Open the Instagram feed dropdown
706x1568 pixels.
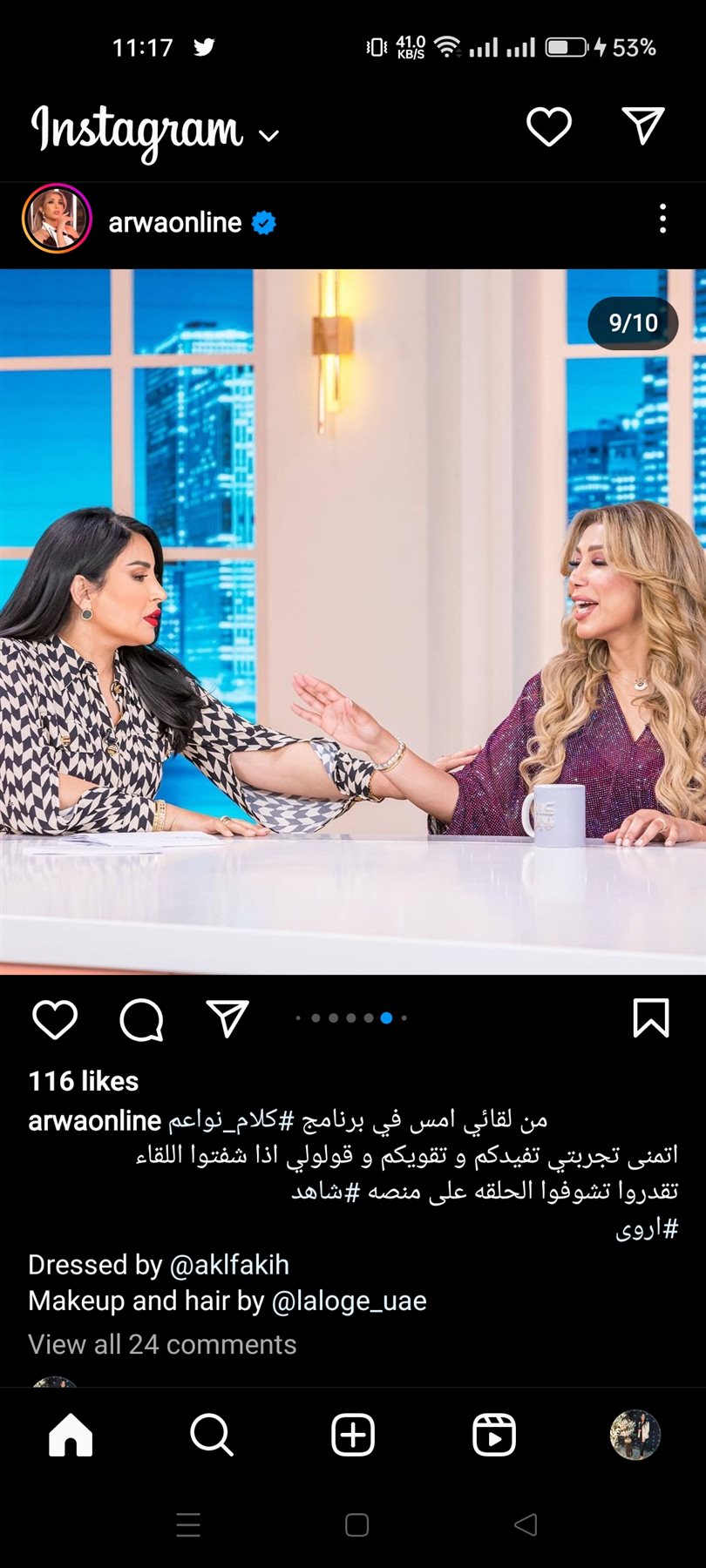(x=269, y=136)
